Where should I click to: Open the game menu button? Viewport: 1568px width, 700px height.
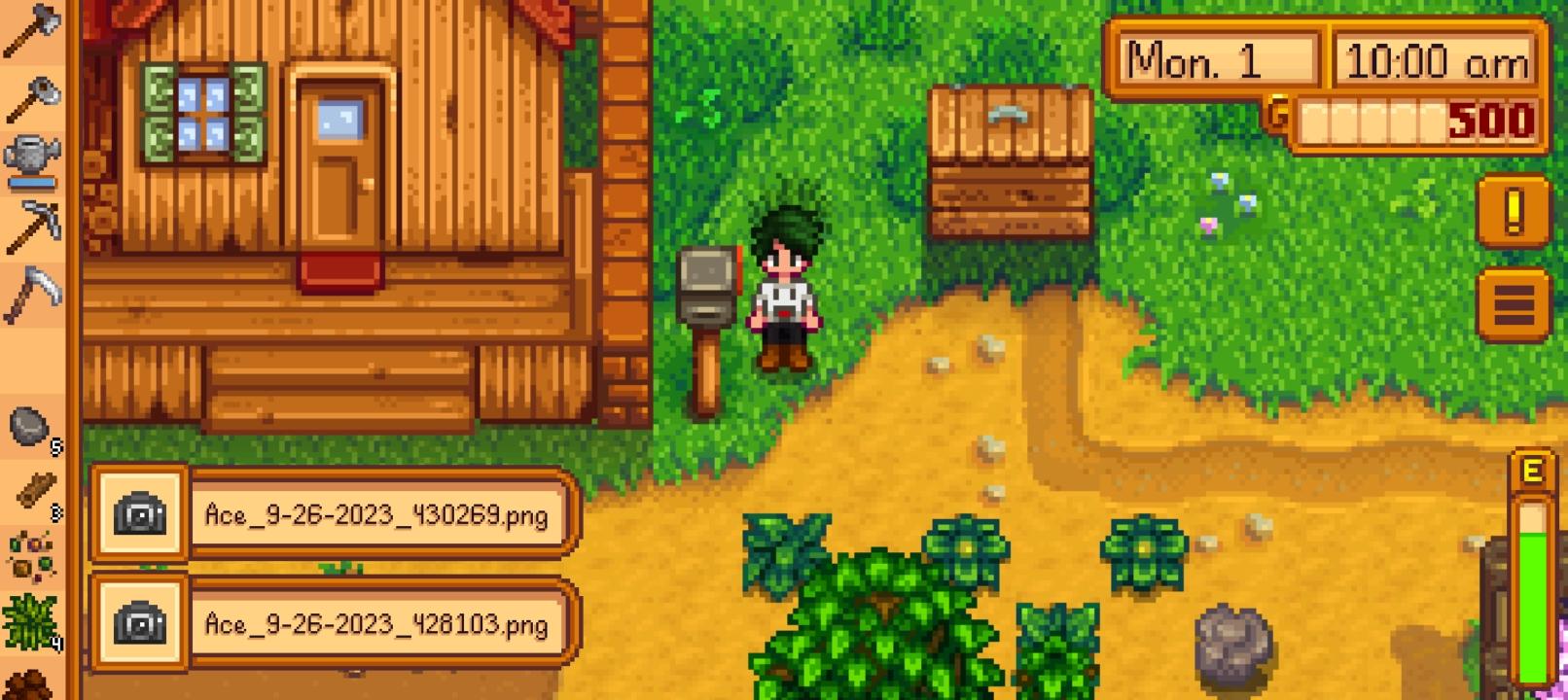(x=1513, y=304)
